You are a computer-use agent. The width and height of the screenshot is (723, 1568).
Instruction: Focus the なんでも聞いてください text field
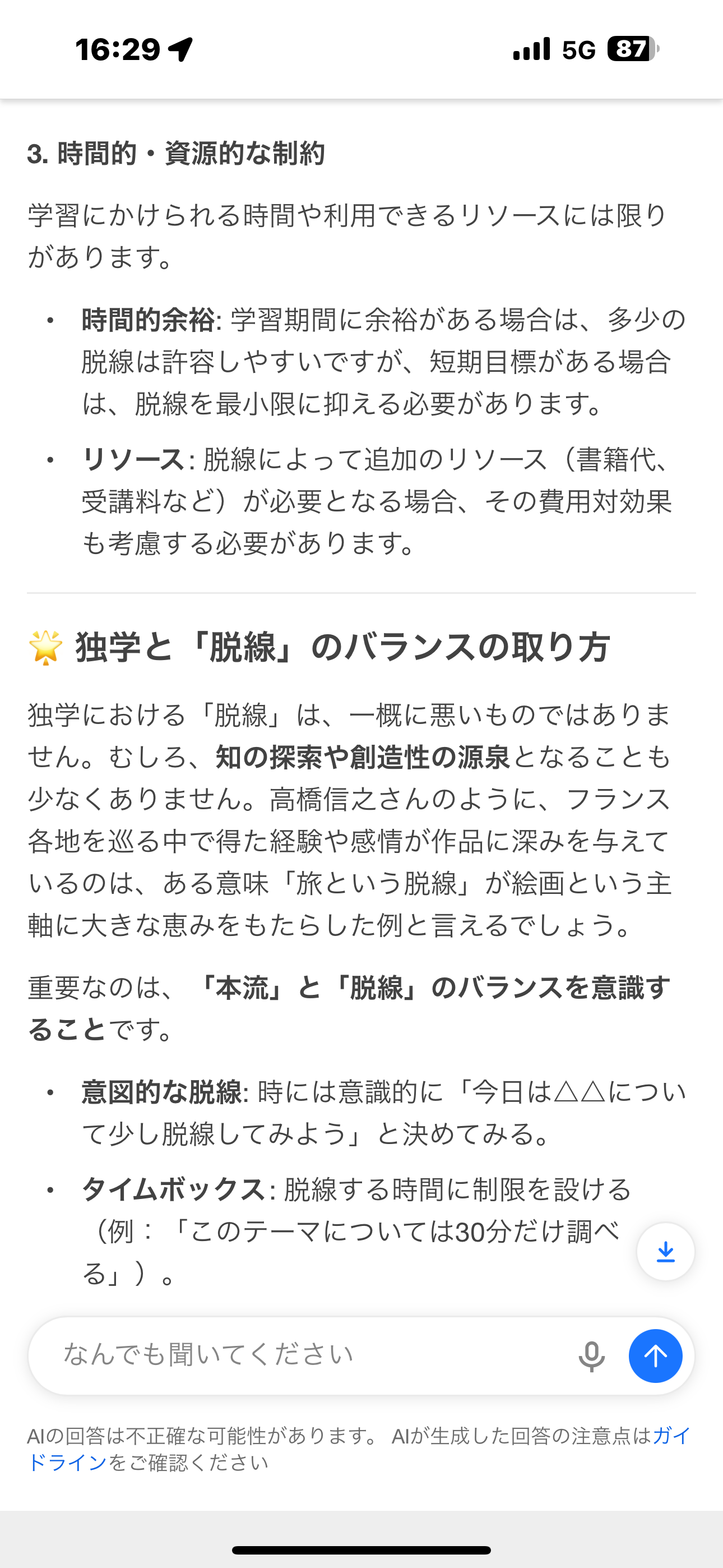[x=304, y=1355]
